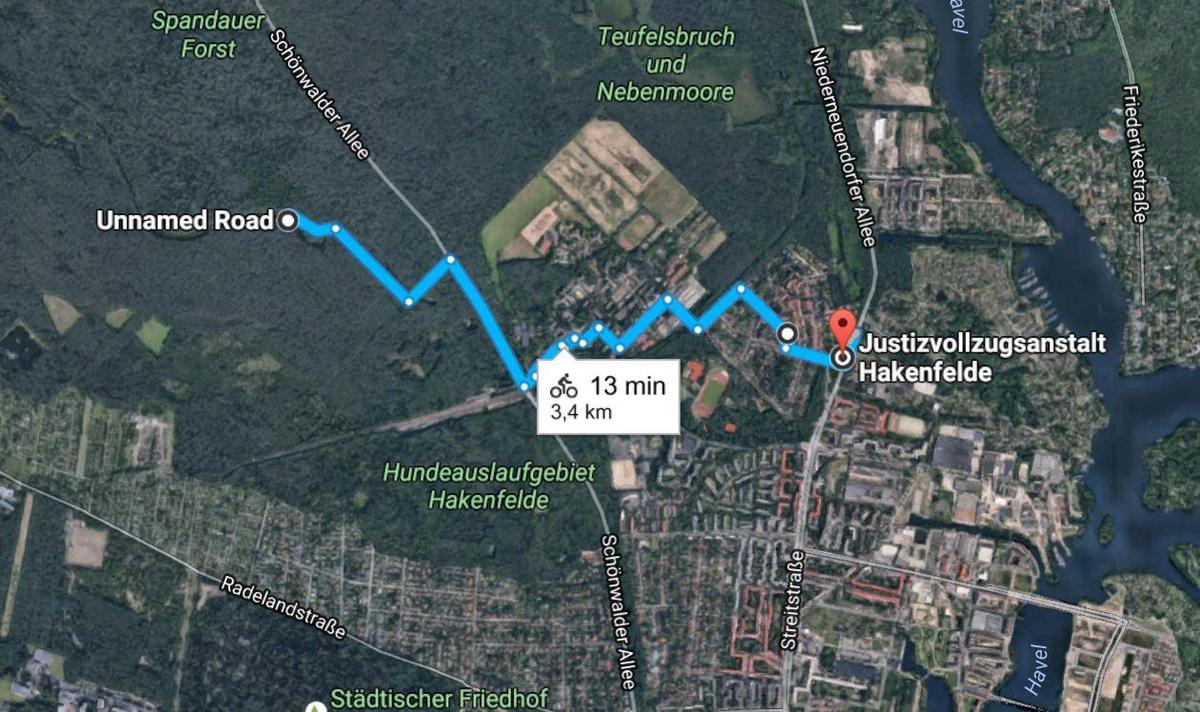Tap the red Justizvollzugsanstalt Hakenfelde destination pin
Viewport: 1200px width, 712px height.
point(844,331)
